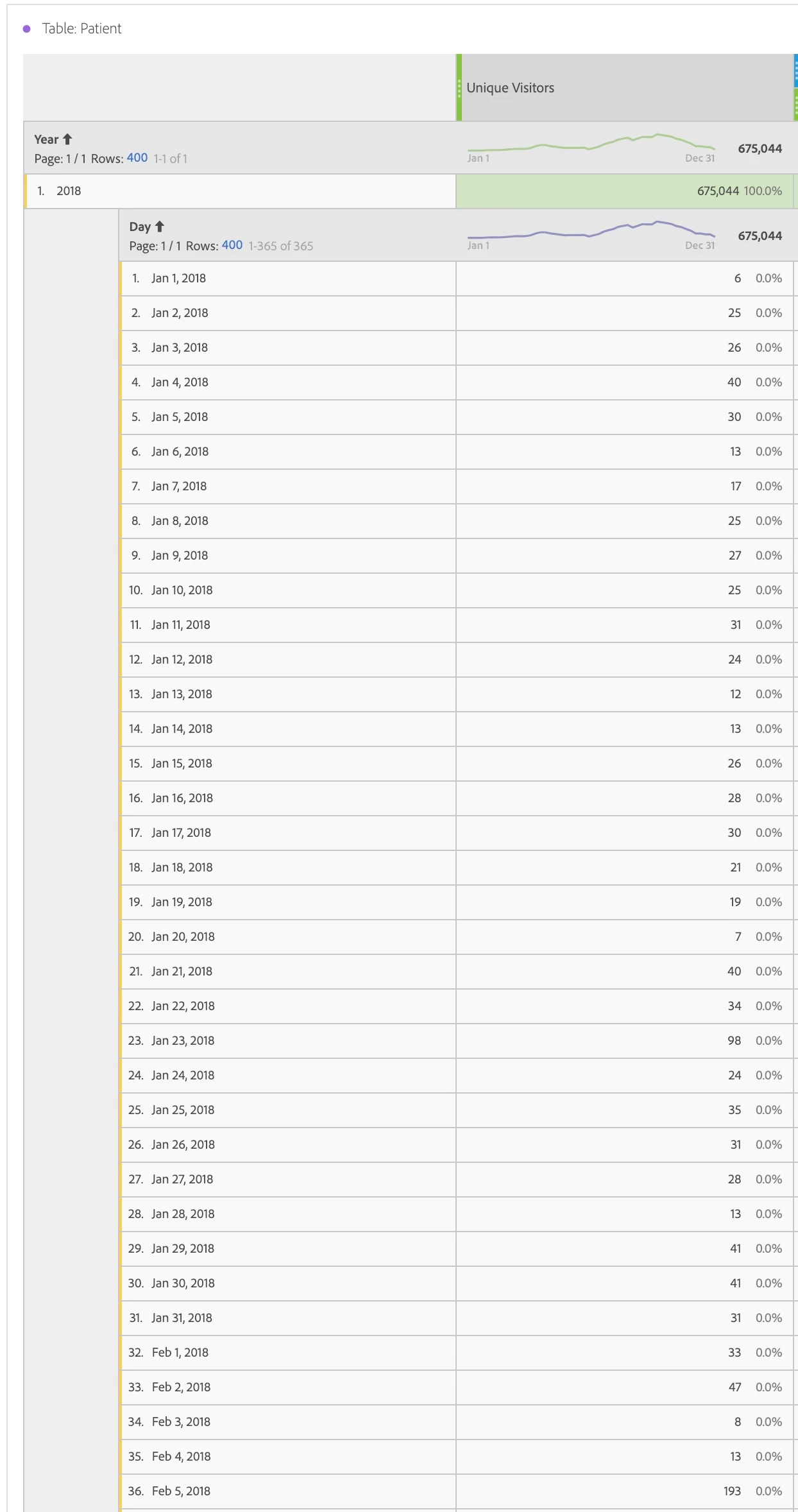Select the Unique Visitors column header

tap(511, 88)
